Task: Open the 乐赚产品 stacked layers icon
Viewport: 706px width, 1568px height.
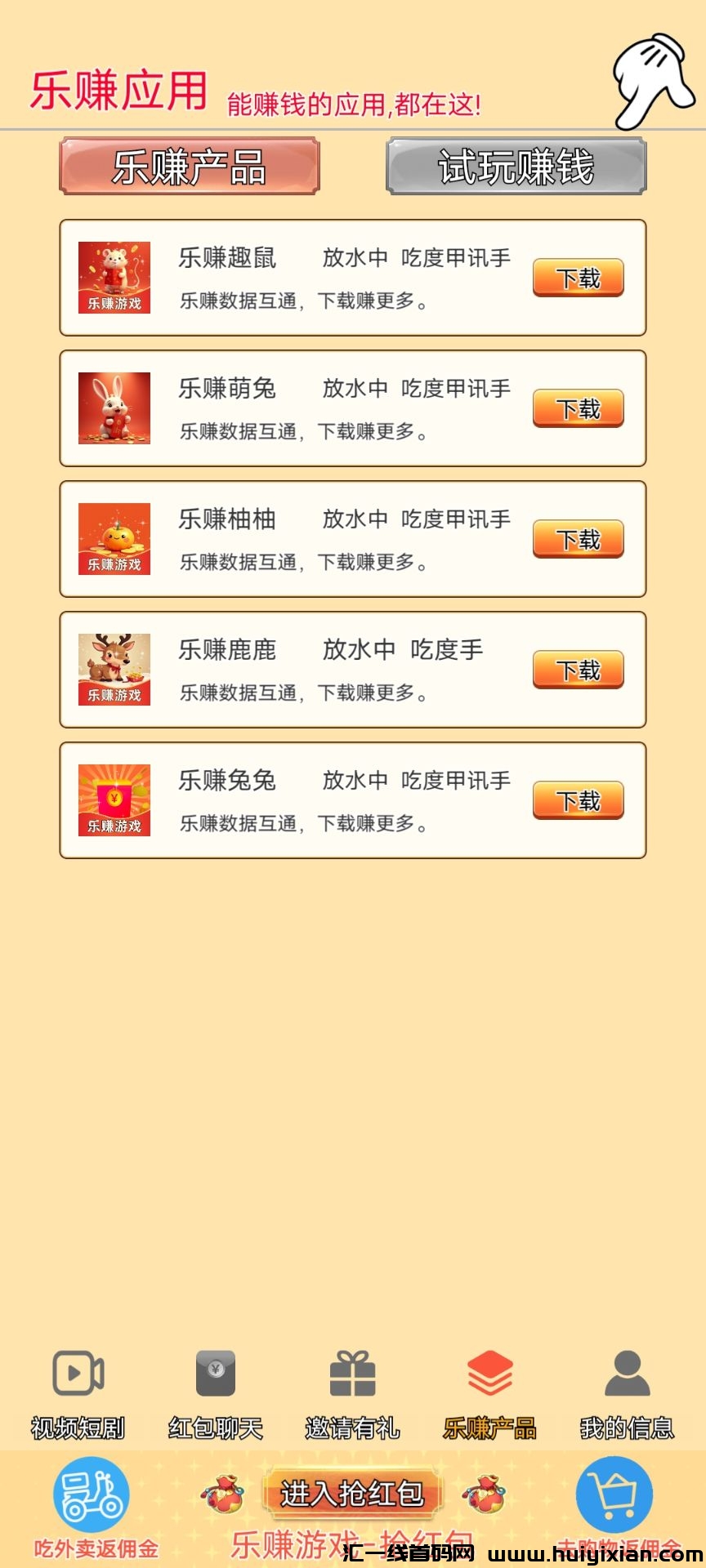Action: [x=489, y=1380]
